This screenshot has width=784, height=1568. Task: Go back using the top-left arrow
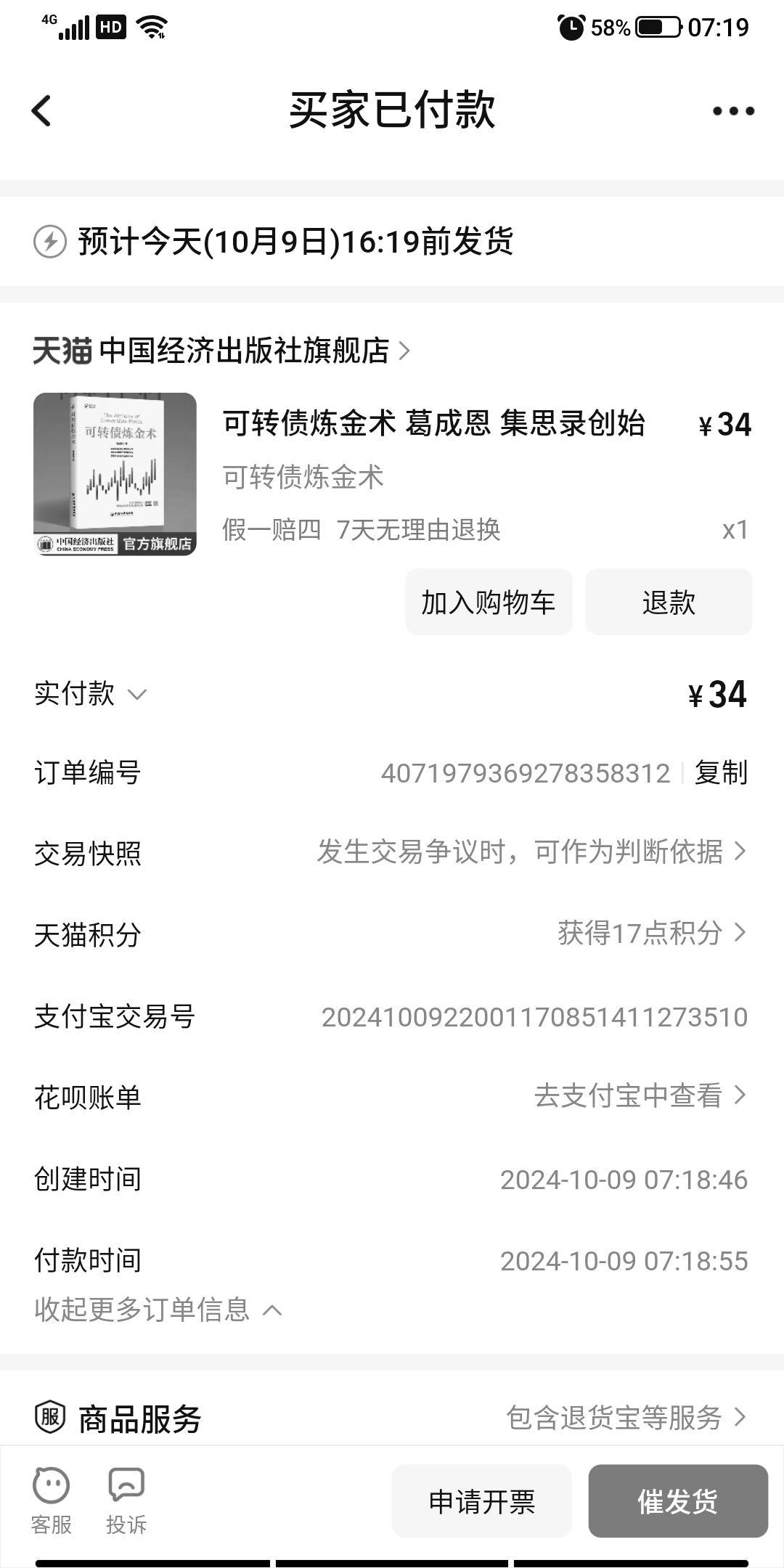pyautogui.click(x=42, y=111)
